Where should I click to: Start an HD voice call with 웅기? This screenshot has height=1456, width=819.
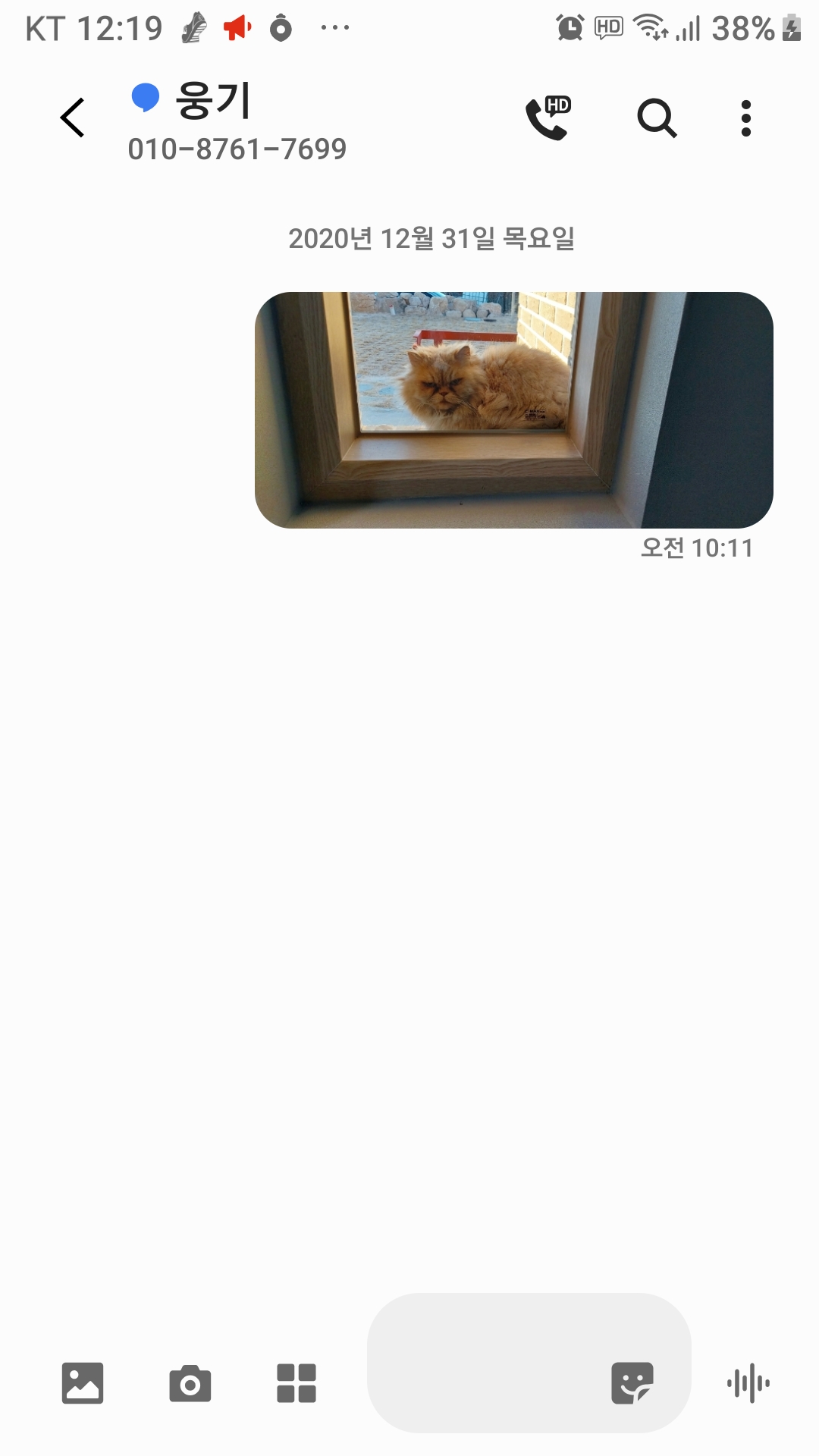tap(548, 118)
